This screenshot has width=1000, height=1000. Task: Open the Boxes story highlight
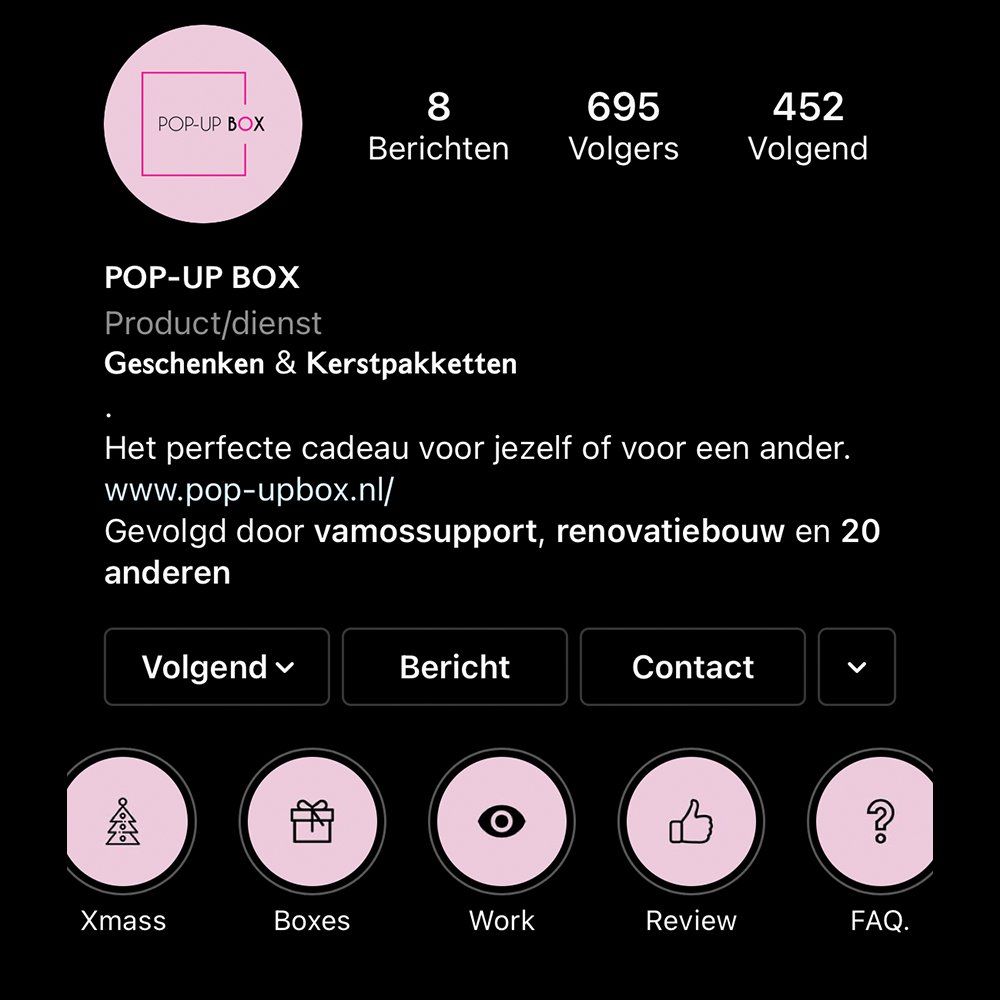pos(312,822)
